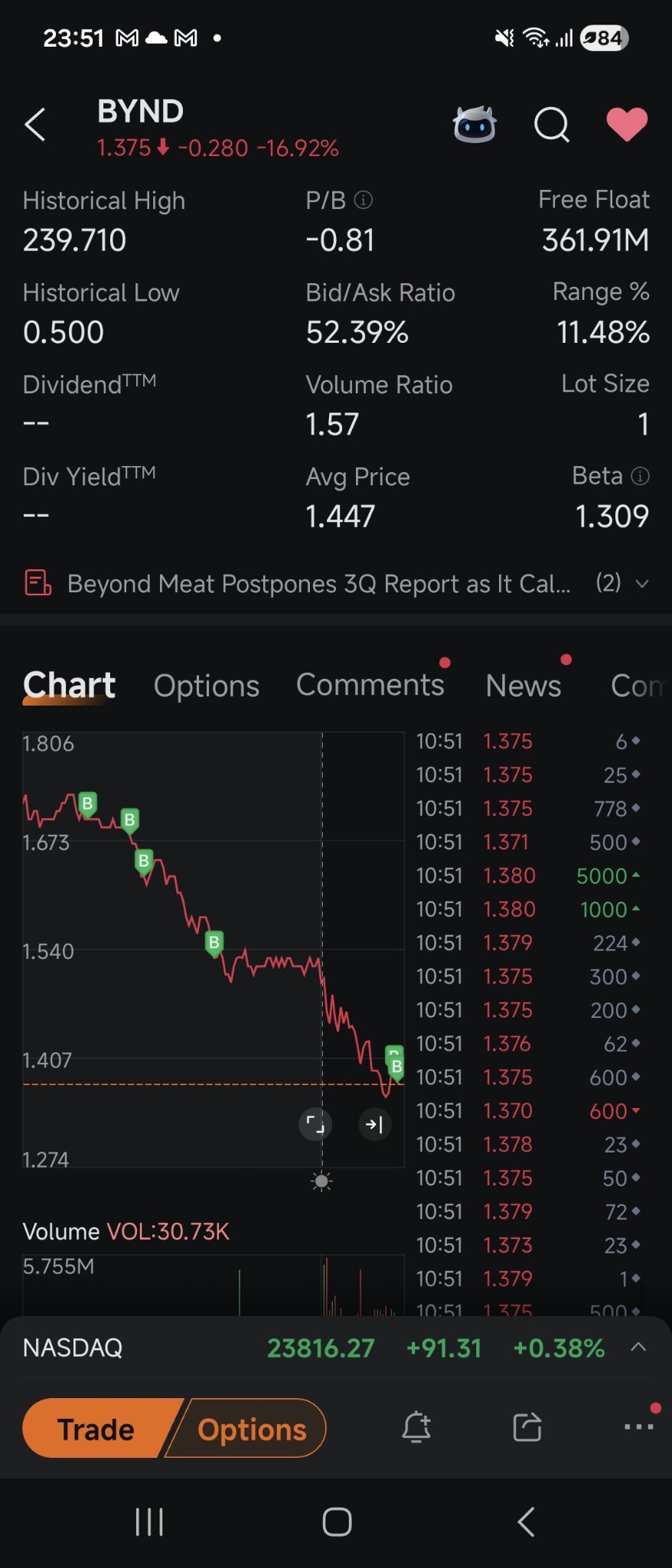Expand the news headlines list chevron
Screen dimensions: 672x1568
click(642, 584)
